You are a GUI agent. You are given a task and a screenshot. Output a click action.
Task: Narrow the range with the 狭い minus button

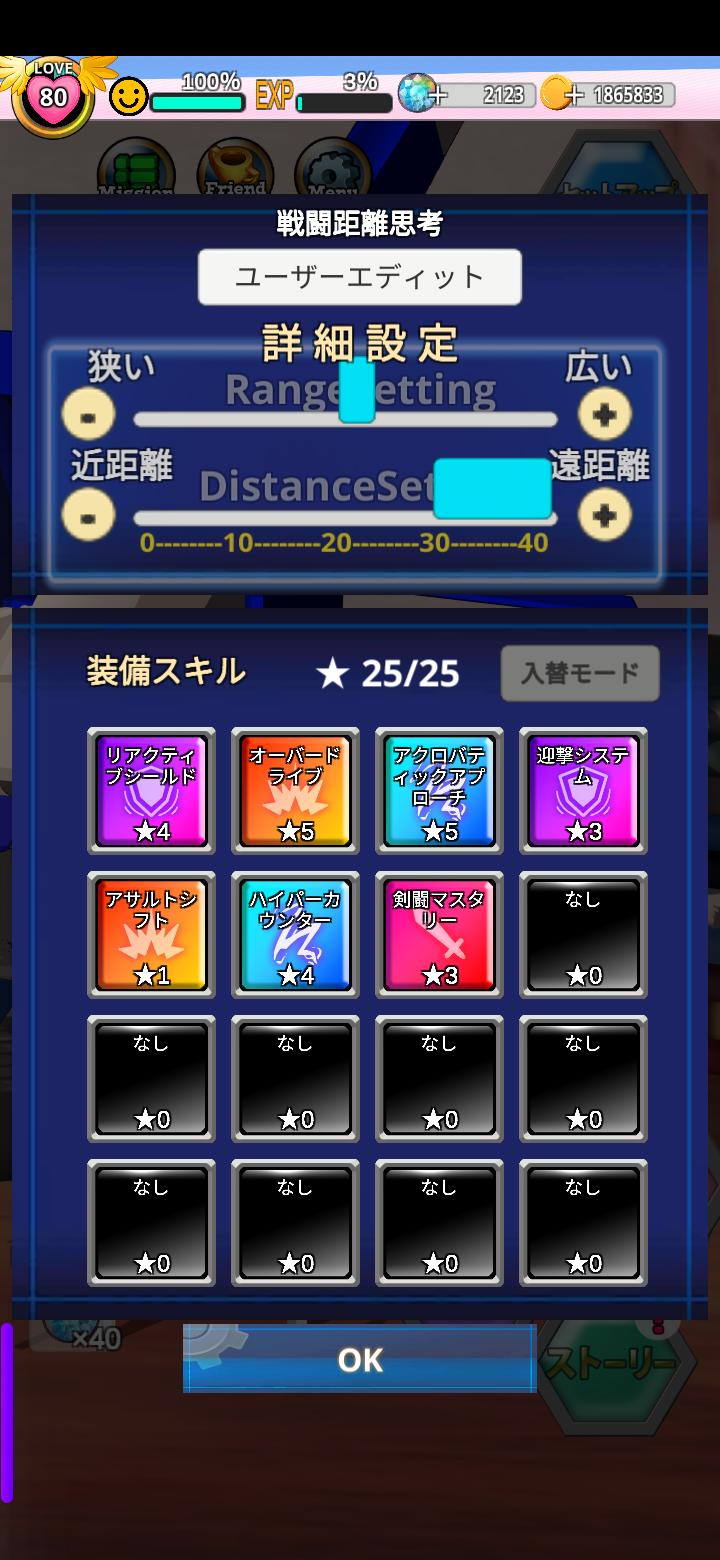click(x=88, y=414)
